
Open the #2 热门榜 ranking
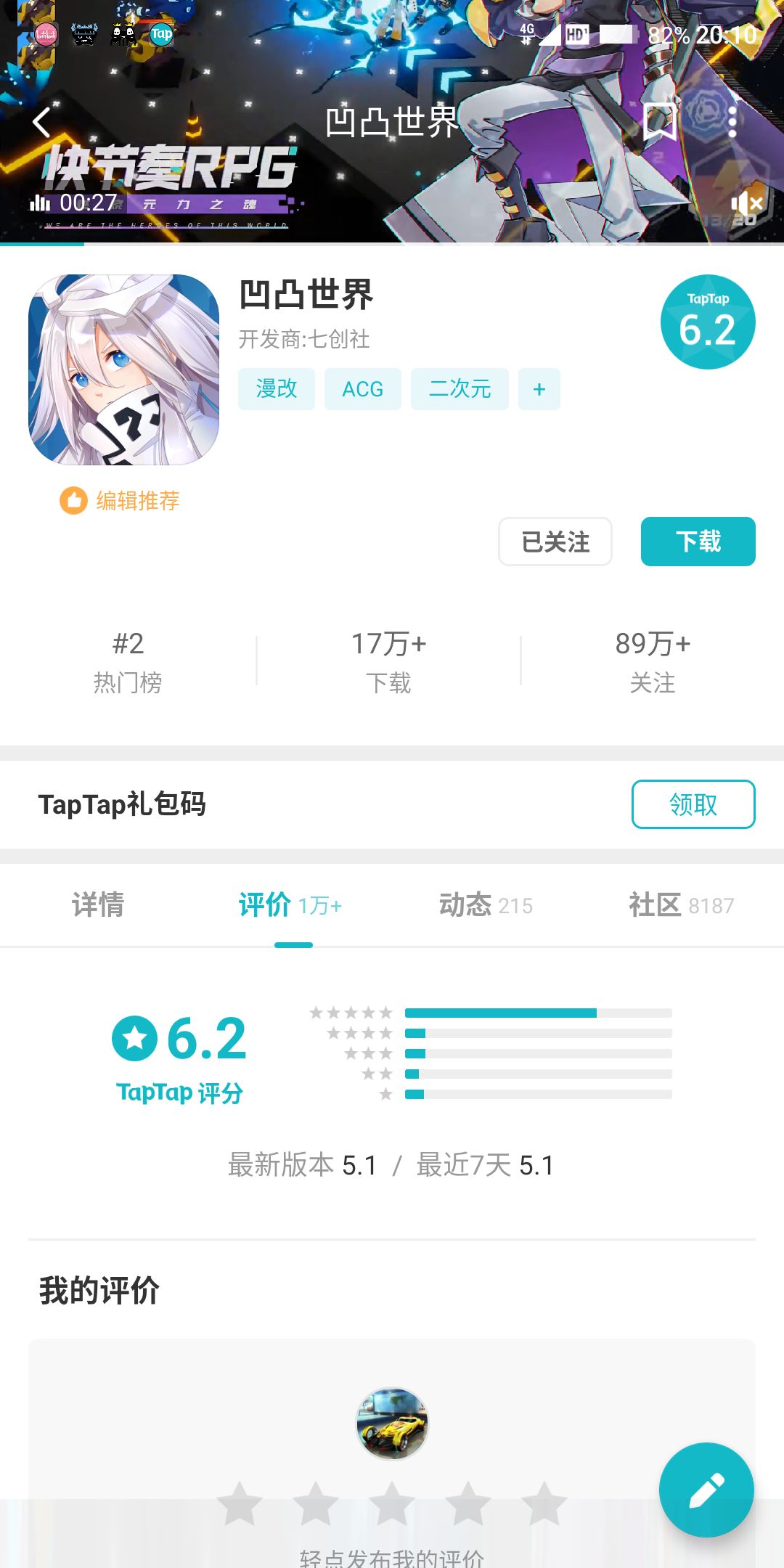128,662
